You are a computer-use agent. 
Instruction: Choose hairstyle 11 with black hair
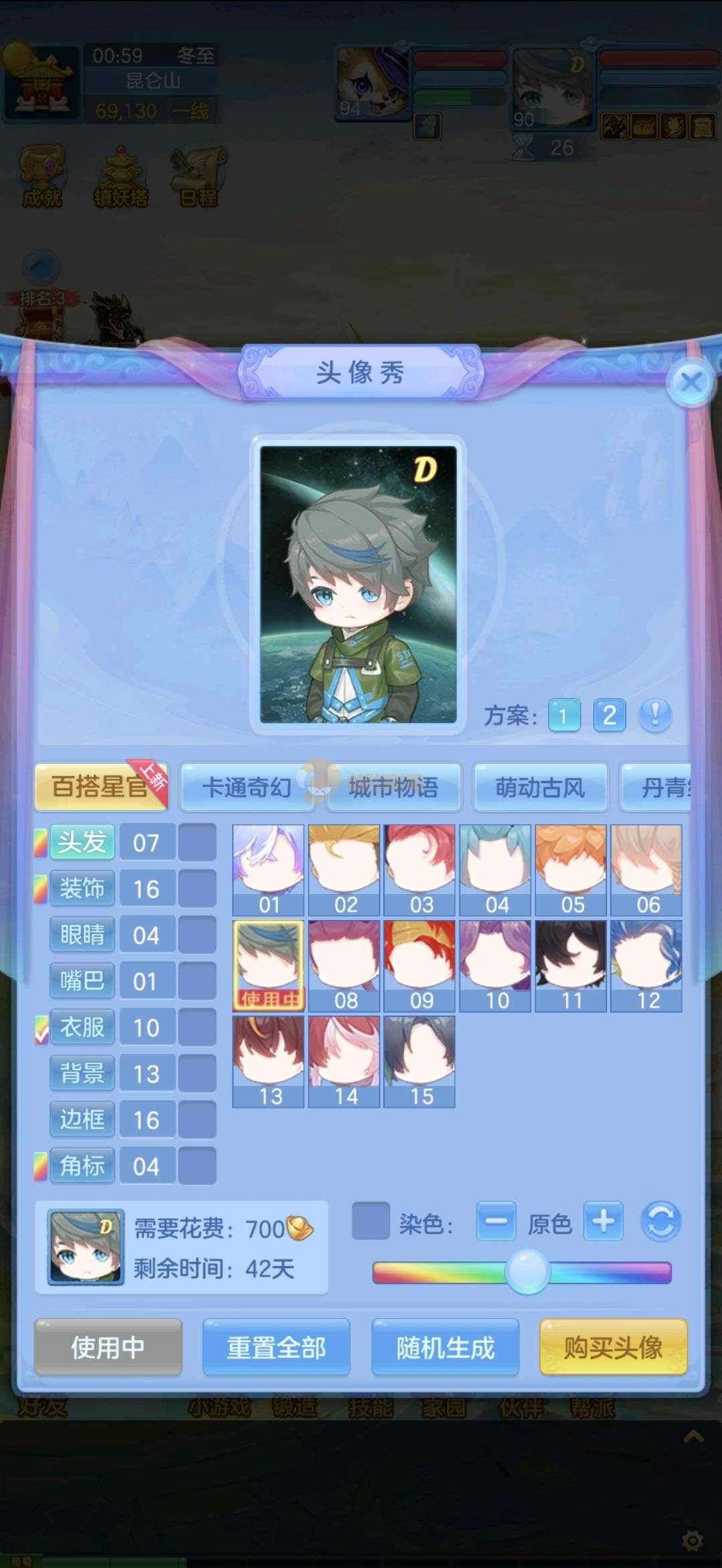(571, 965)
